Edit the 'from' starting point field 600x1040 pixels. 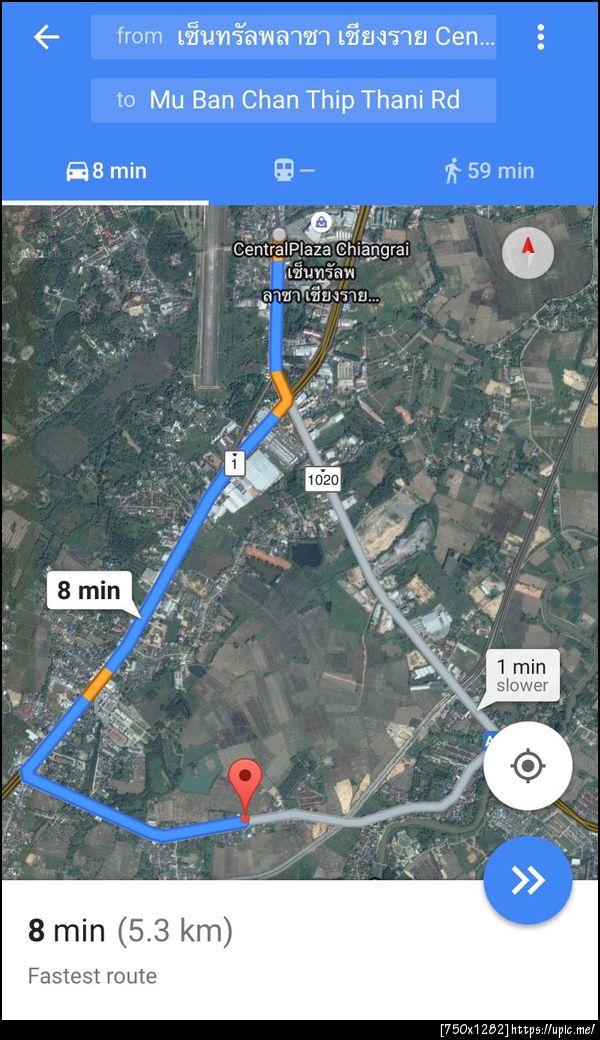[293, 37]
